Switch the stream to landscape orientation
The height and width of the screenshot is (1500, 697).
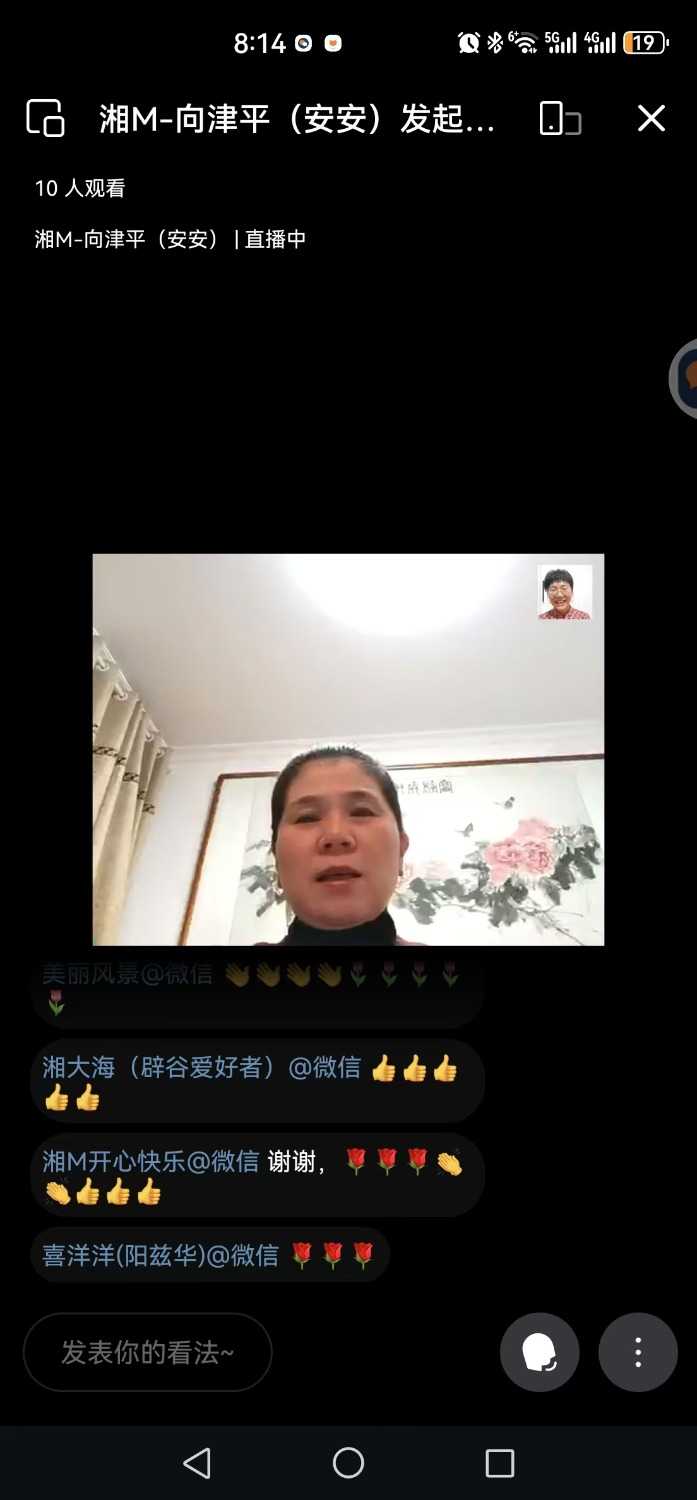(560, 118)
